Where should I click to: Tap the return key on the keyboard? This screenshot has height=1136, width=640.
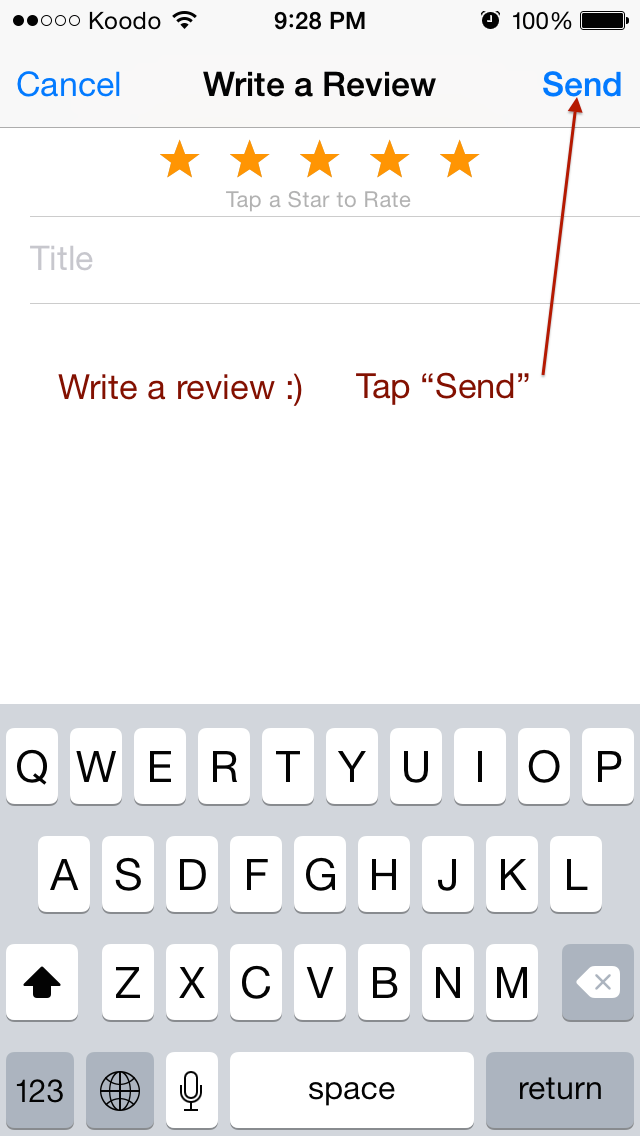559,1089
